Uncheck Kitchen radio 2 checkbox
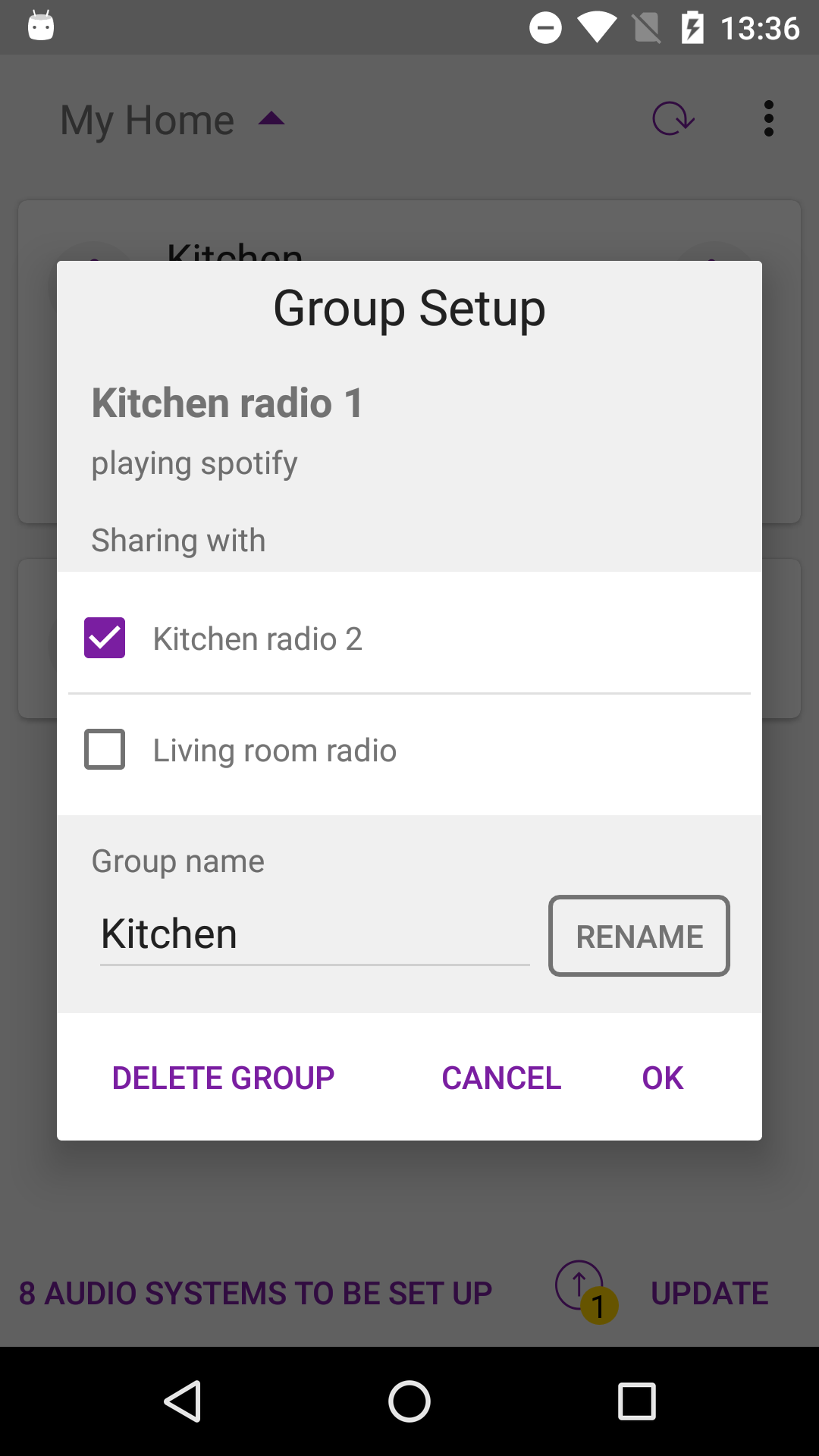Image resolution: width=819 pixels, height=1456 pixels. (105, 638)
